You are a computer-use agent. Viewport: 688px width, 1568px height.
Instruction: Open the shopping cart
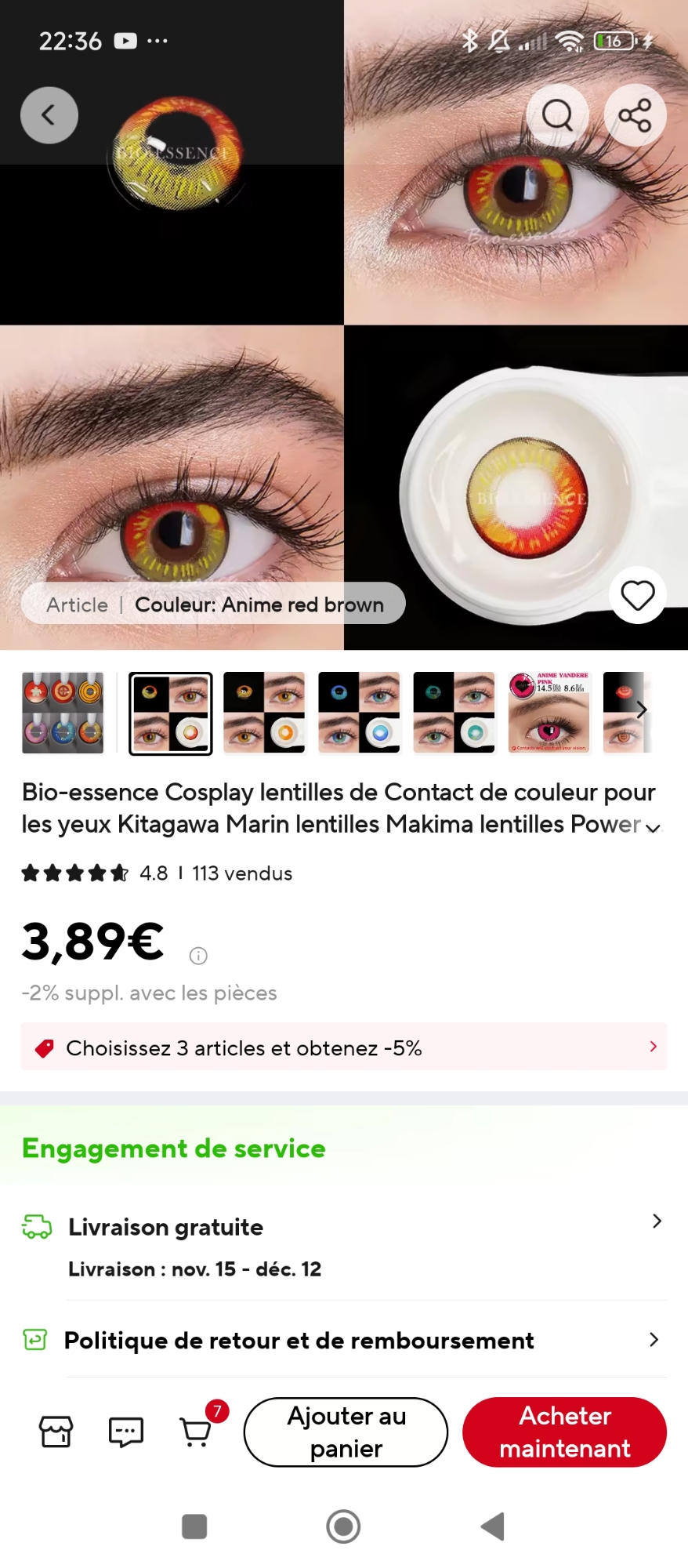pos(196,1432)
